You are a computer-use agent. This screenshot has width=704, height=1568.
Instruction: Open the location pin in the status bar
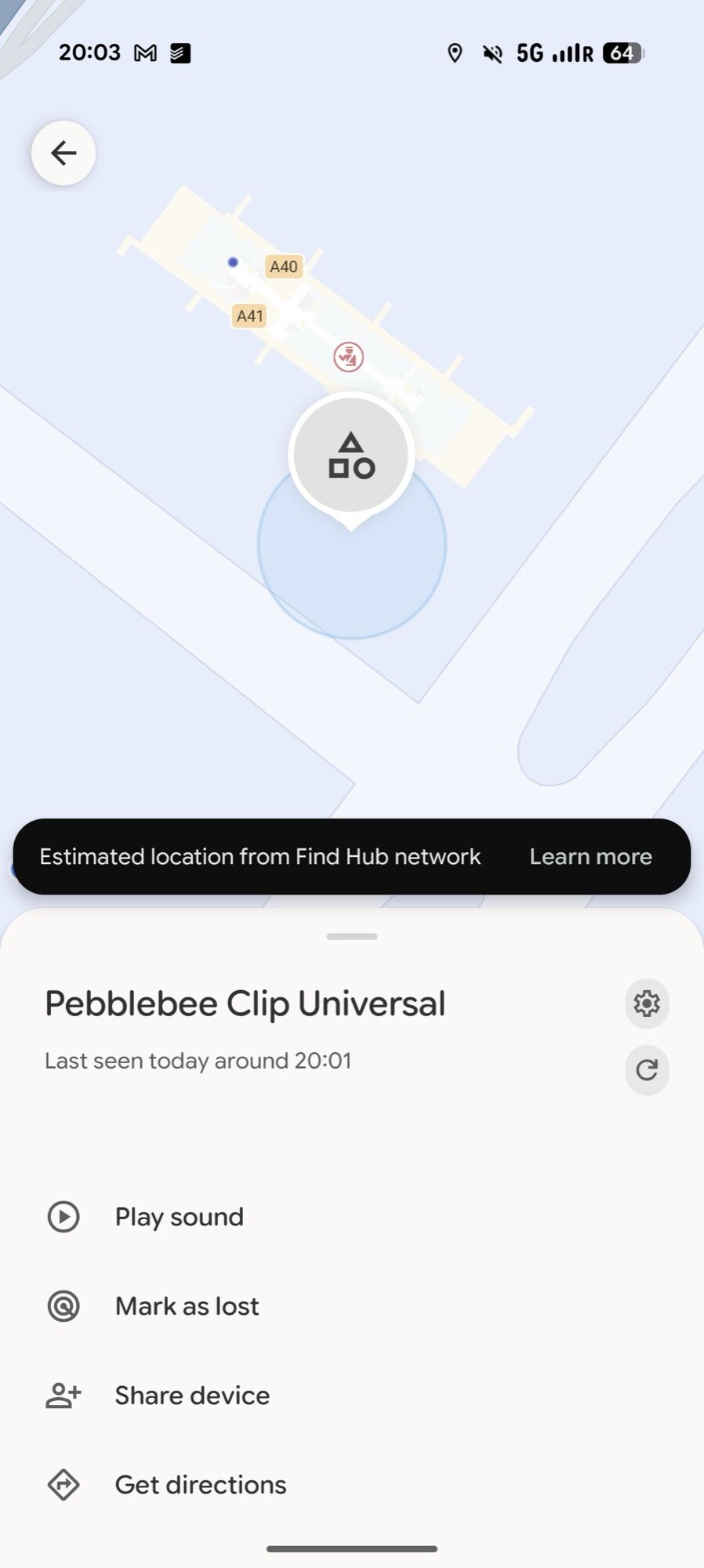(455, 53)
